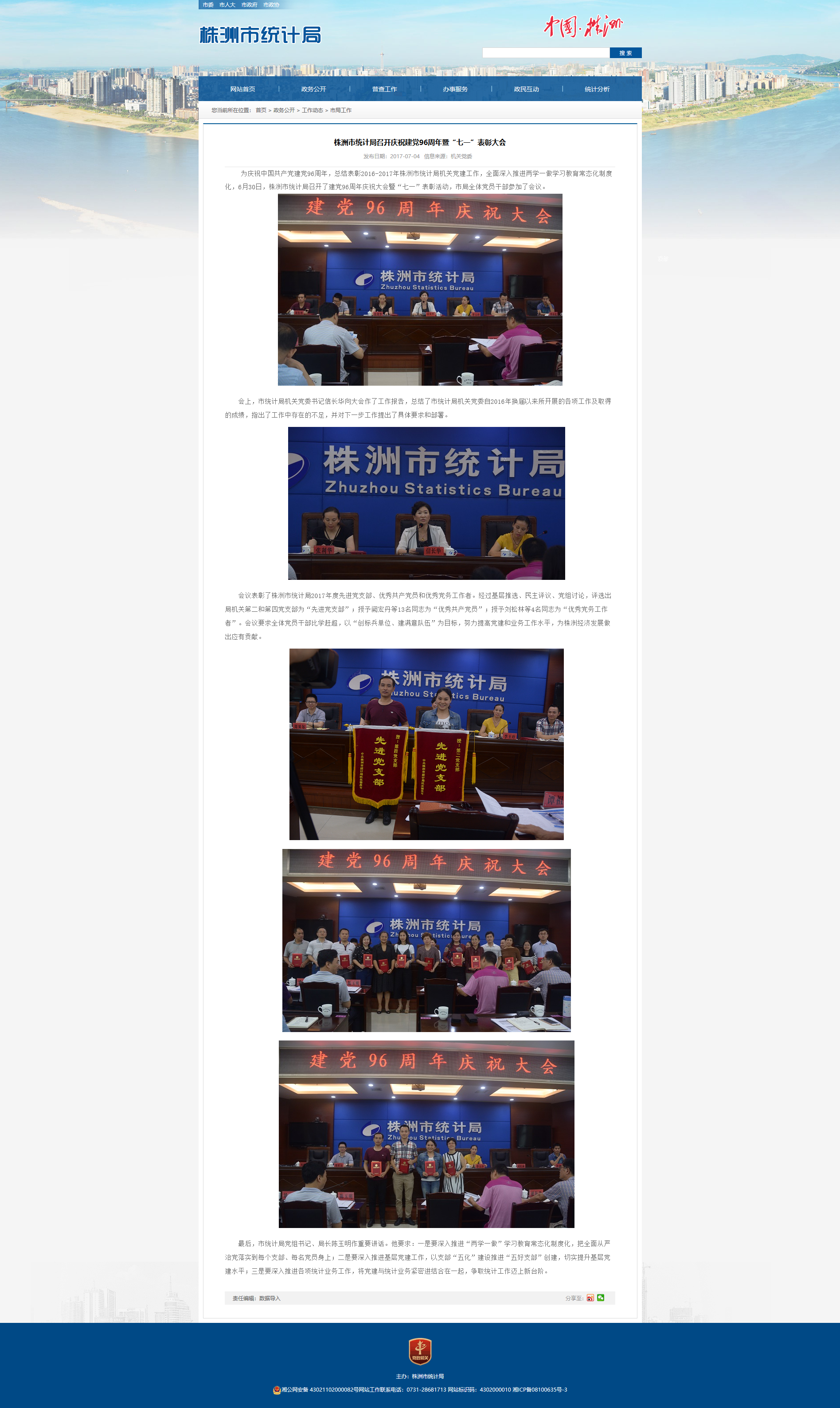
Task: Open the 市政府 top link
Action: [249, 4]
